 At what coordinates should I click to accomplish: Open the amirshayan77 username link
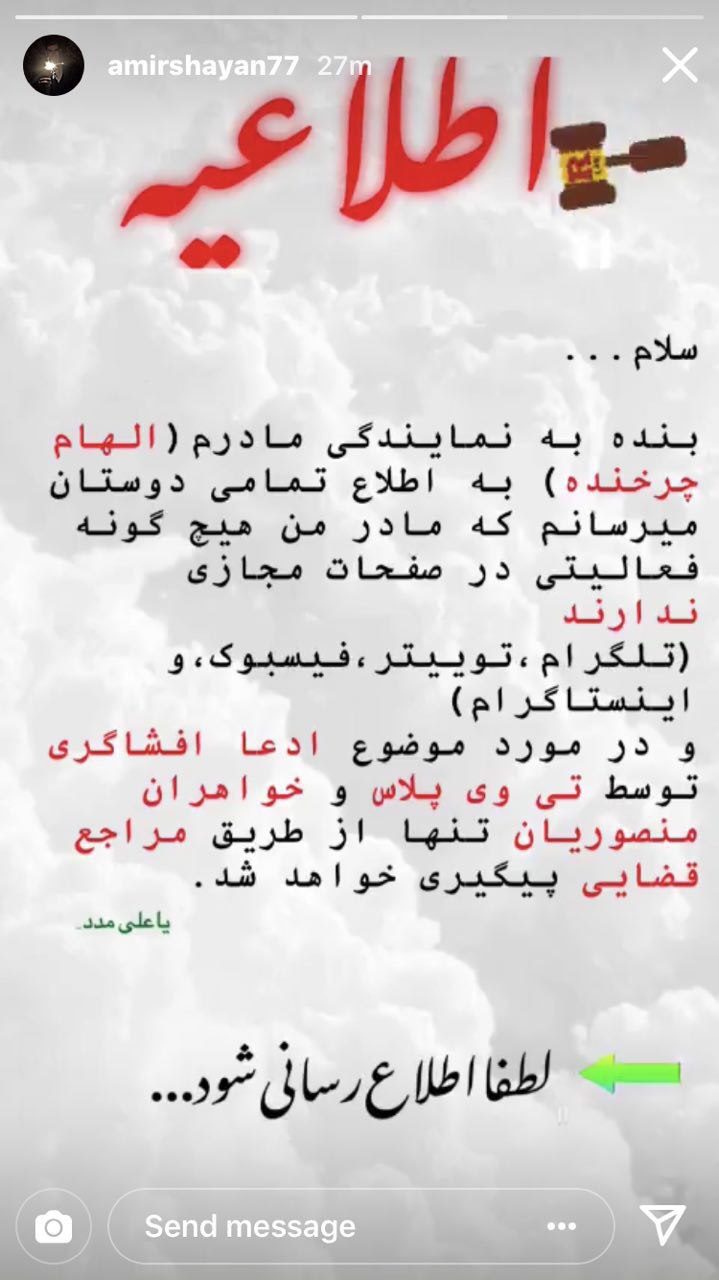tap(202, 66)
